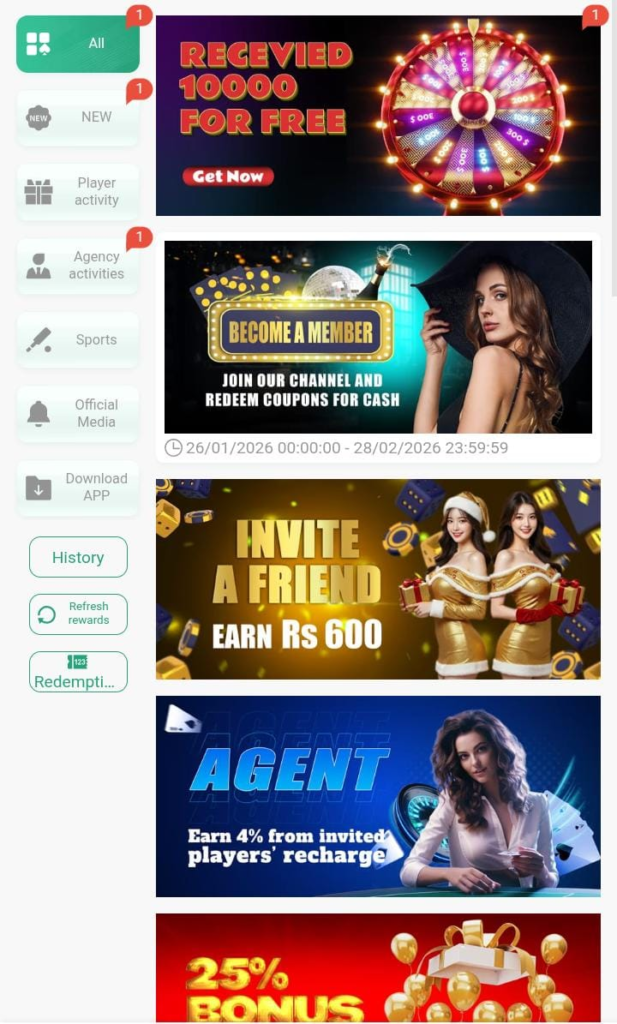The image size is (617, 1024).
Task: Open the Download APP section
Action: 78,487
